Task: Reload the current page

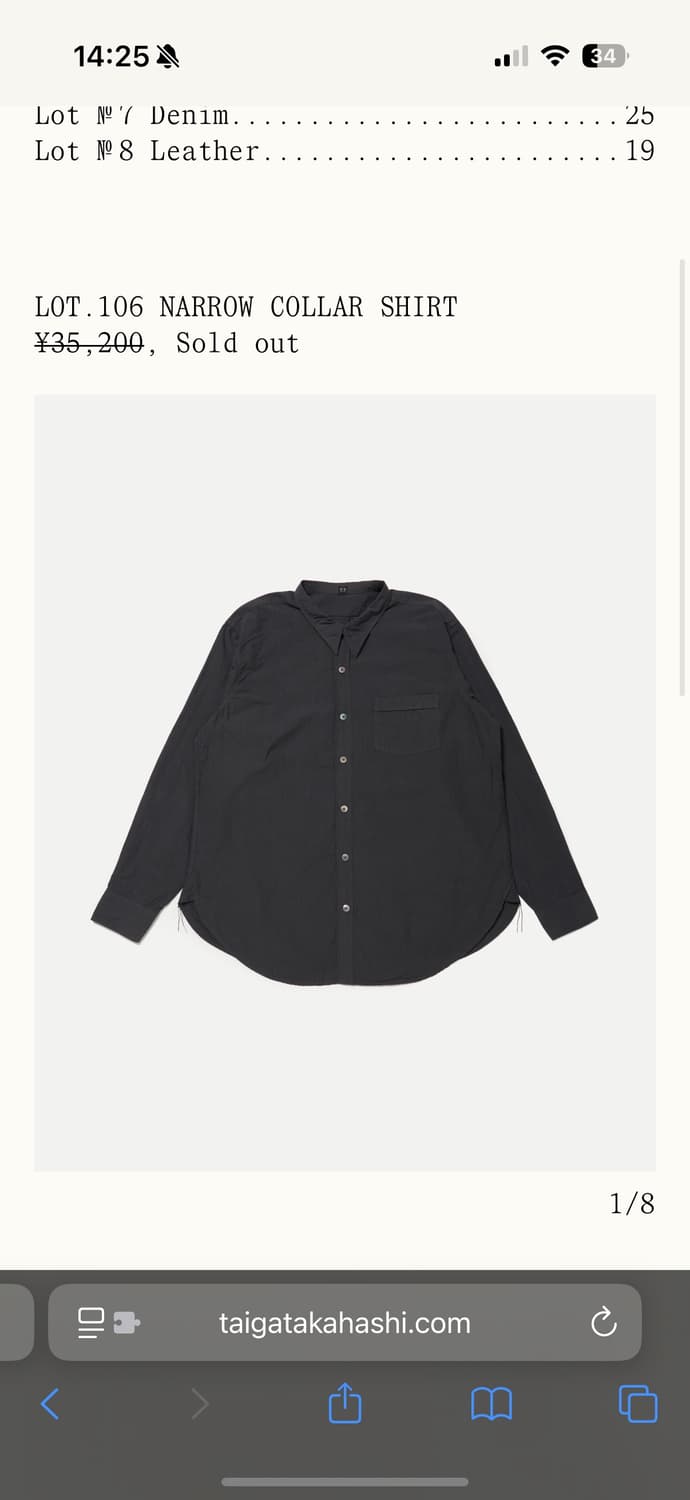Action: 603,1323
